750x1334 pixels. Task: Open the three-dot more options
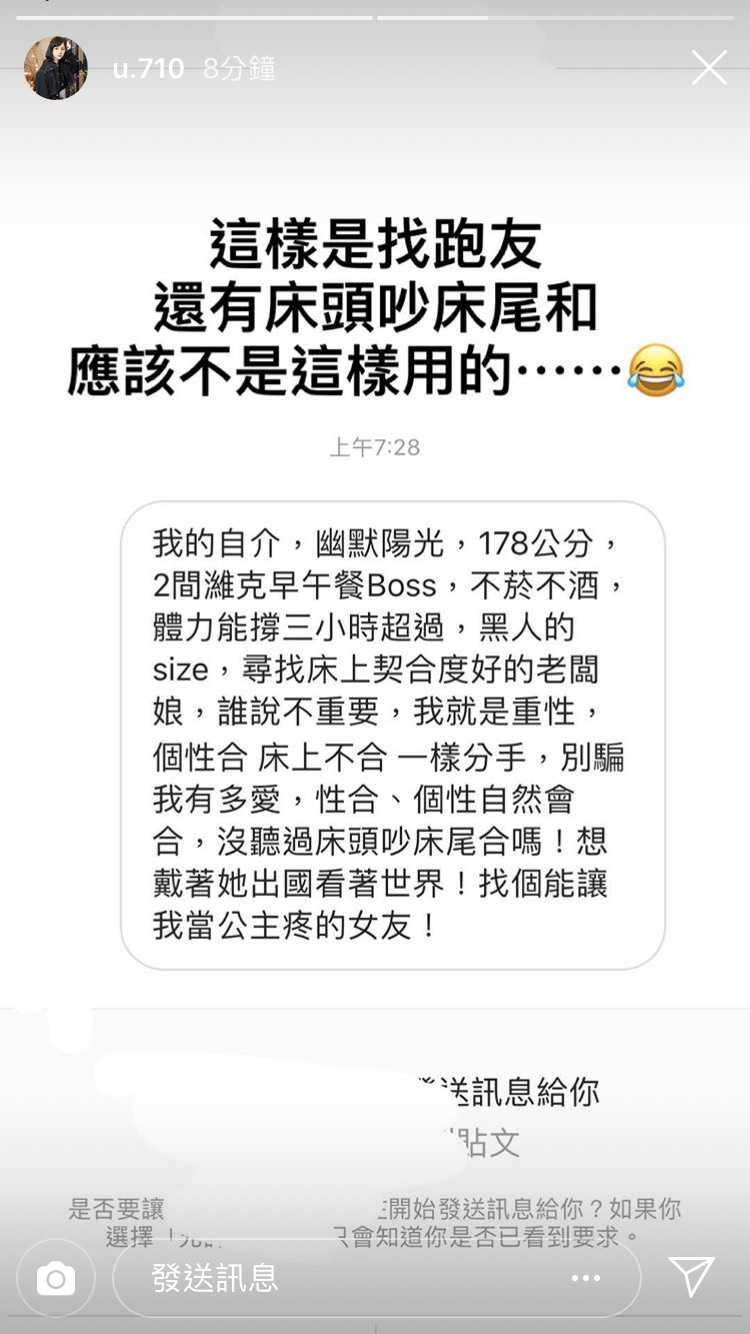tap(586, 1278)
